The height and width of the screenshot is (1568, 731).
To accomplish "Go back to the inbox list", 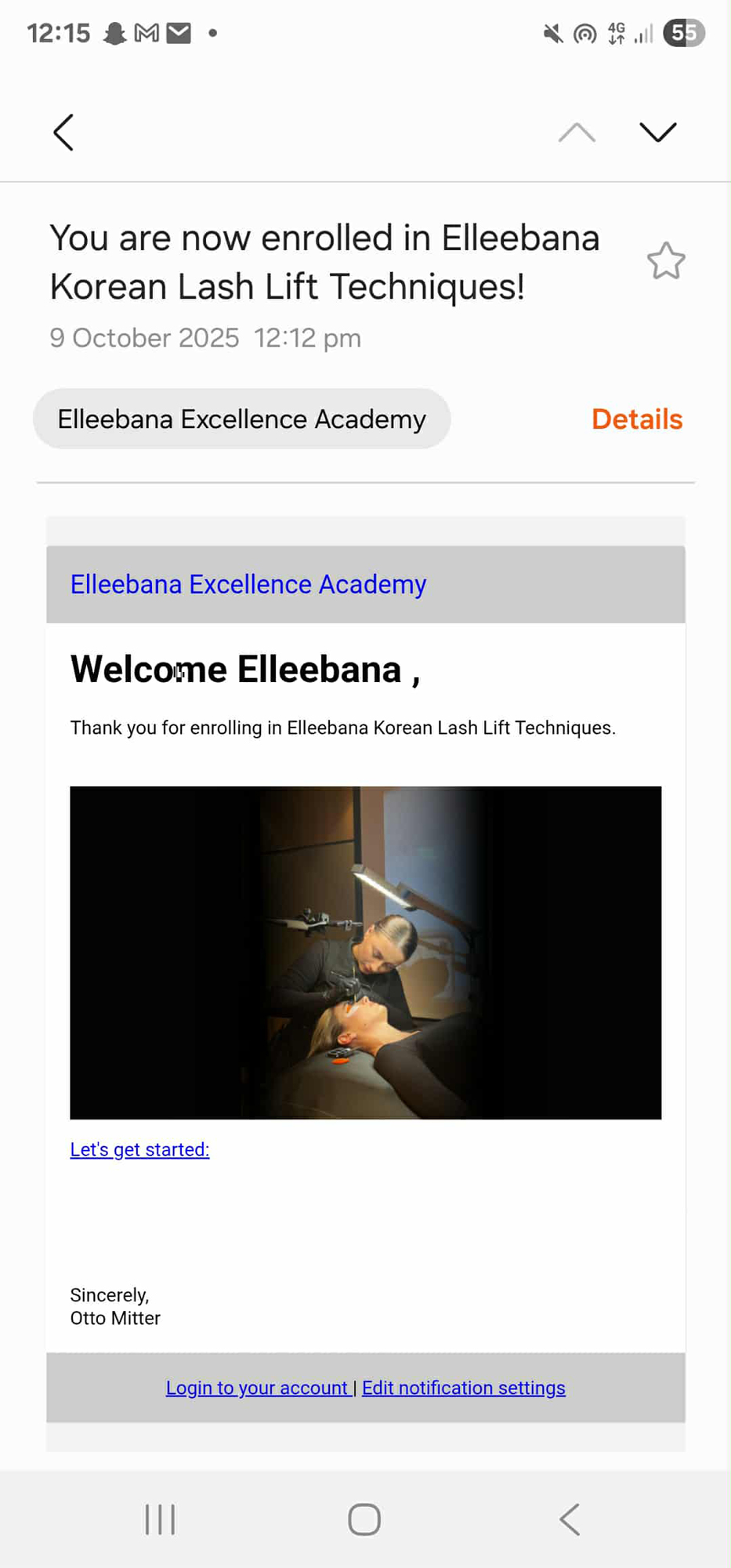I will [63, 132].
